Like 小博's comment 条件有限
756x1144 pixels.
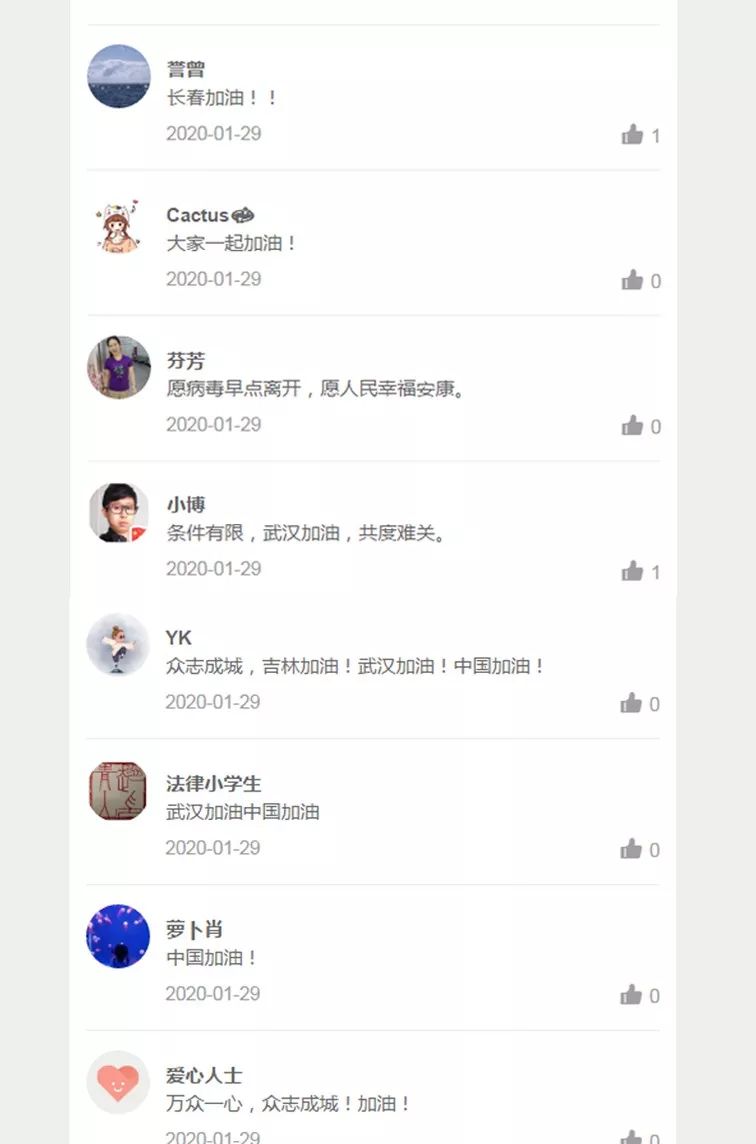pos(632,572)
